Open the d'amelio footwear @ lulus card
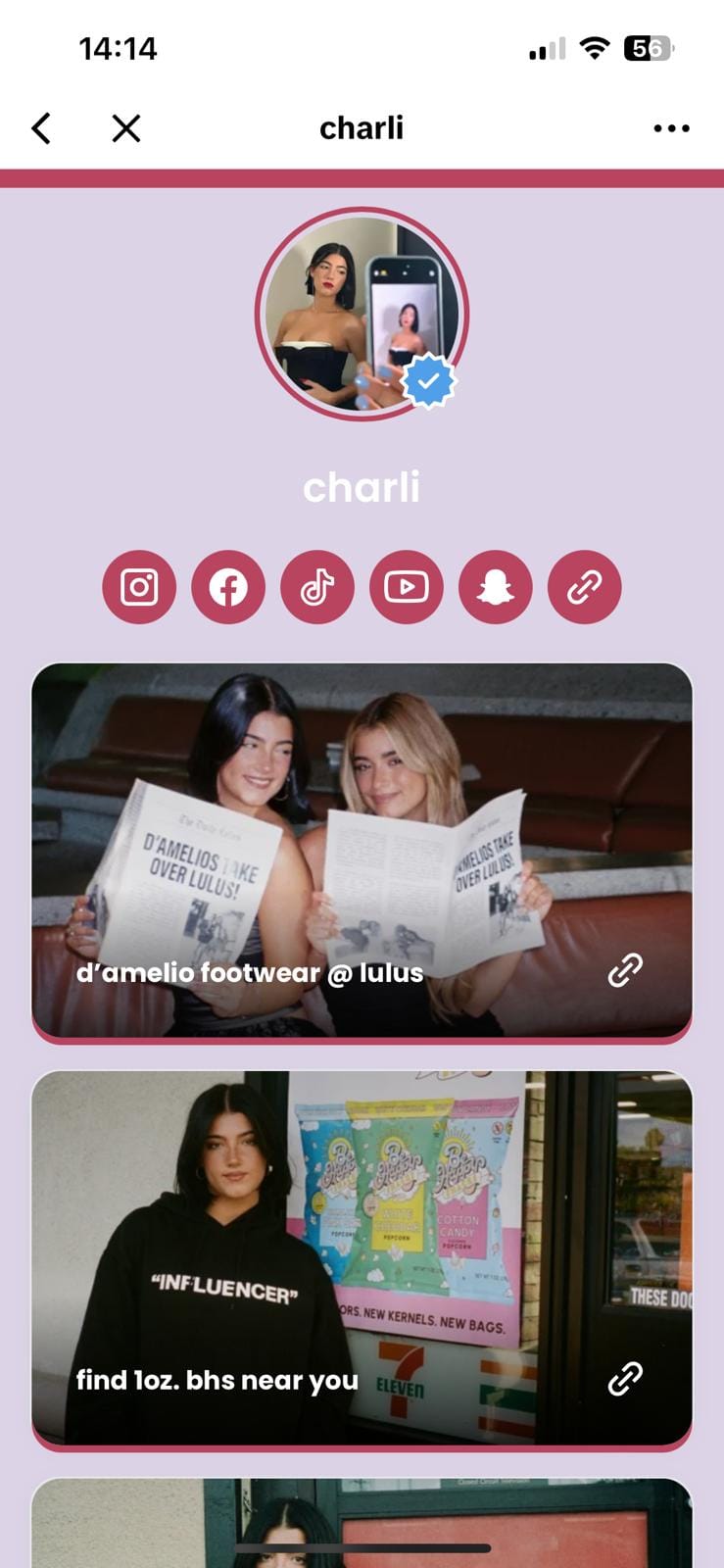This screenshot has width=724, height=1568. [x=362, y=851]
